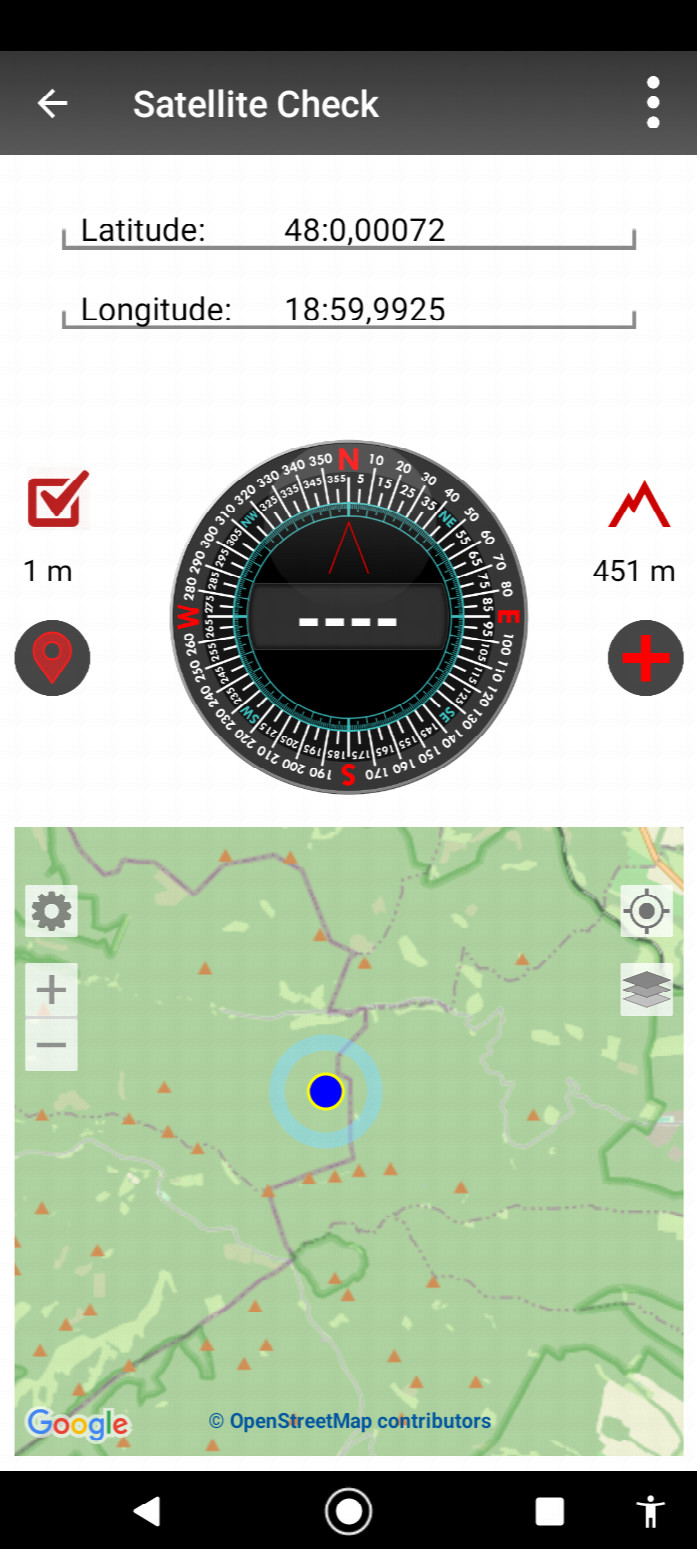Go back using the app bar arrow

52,103
